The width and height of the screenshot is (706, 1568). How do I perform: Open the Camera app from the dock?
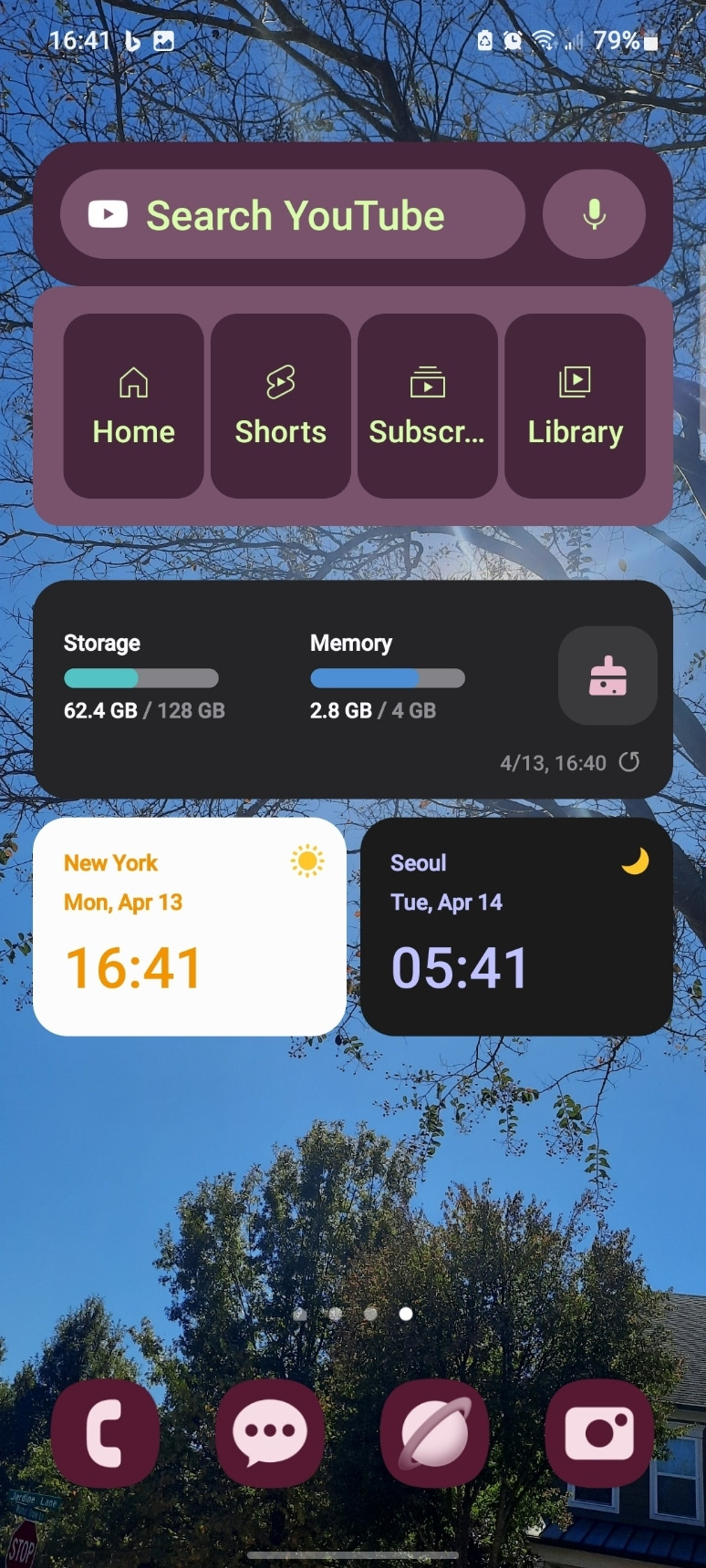(x=599, y=1433)
